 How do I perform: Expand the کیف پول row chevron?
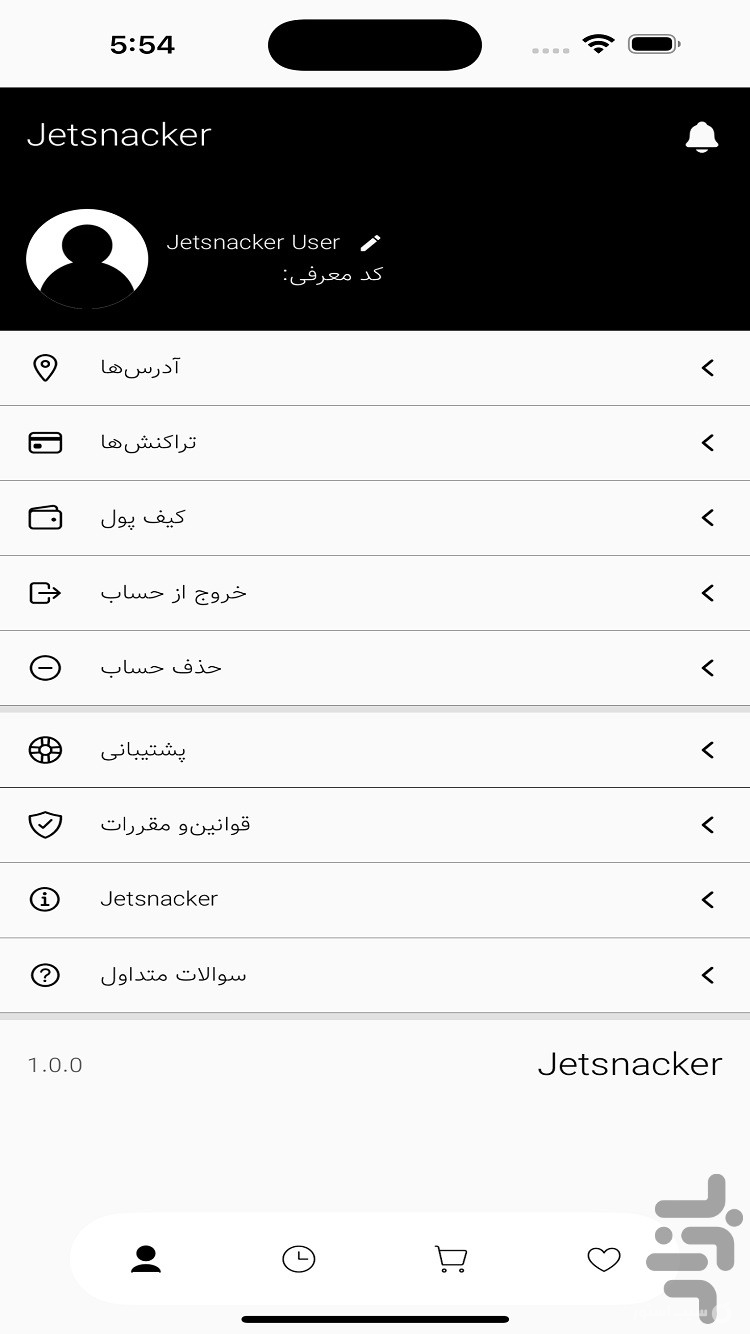[x=707, y=518]
